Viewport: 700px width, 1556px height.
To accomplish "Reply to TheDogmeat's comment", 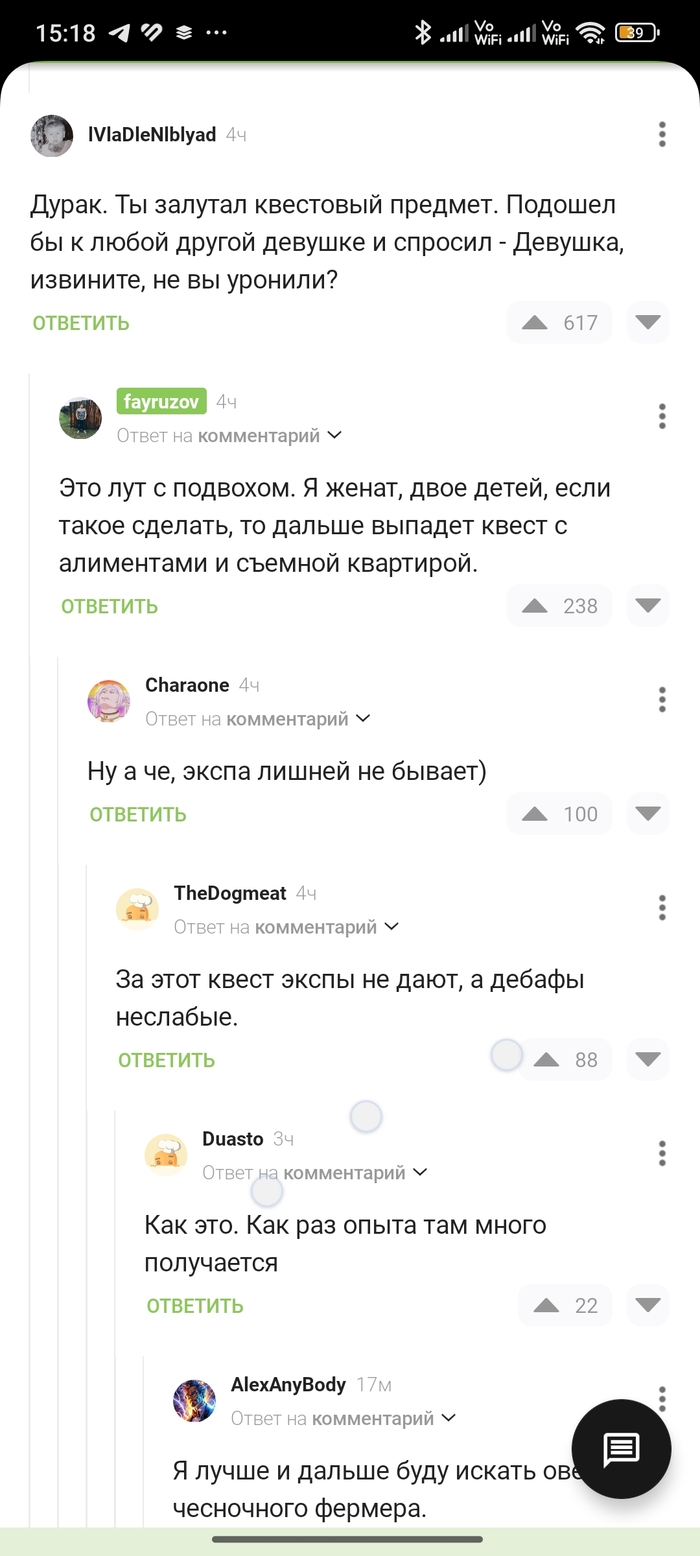I will [166, 1060].
